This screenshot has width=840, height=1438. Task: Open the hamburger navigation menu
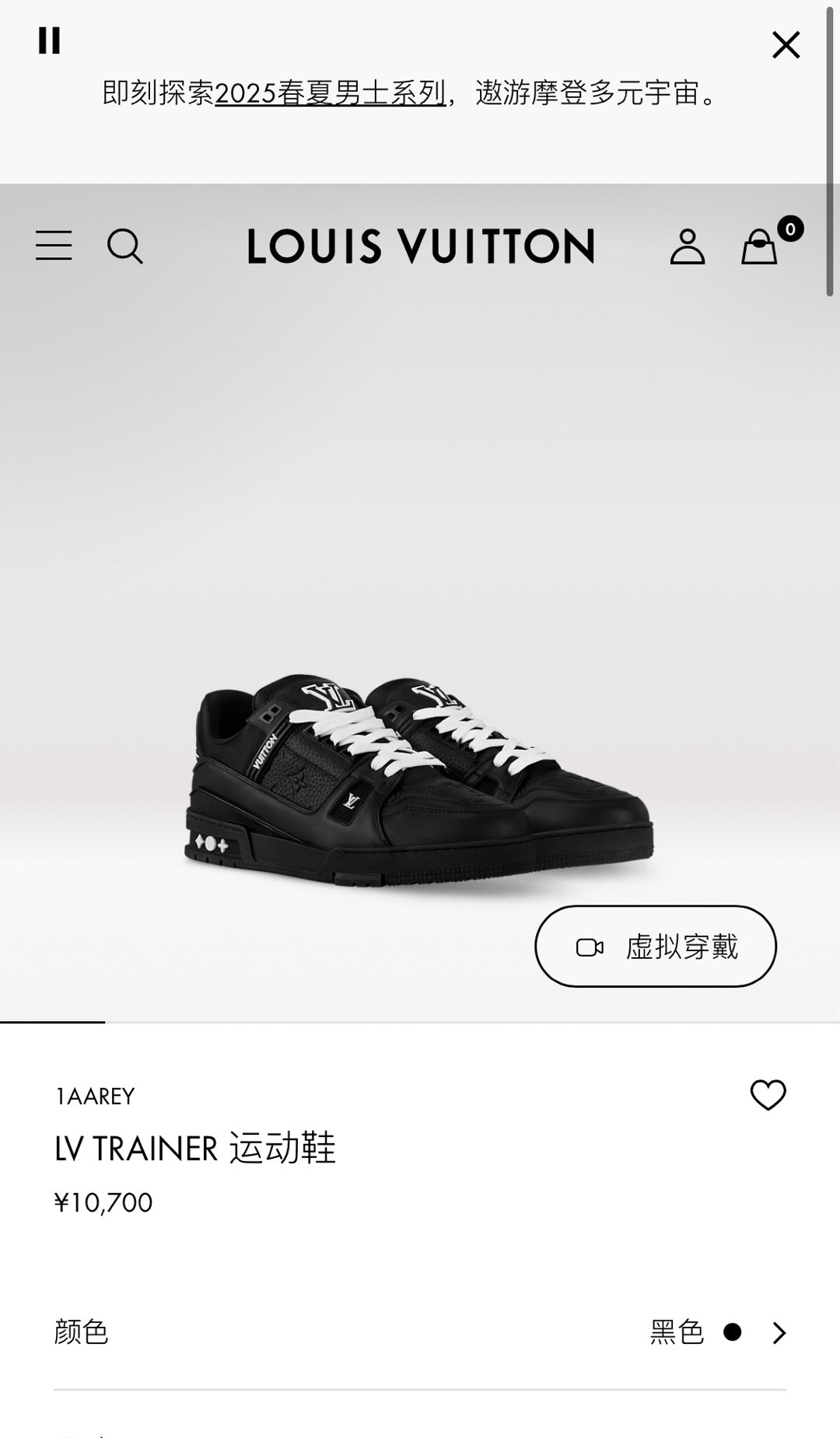pos(54,246)
